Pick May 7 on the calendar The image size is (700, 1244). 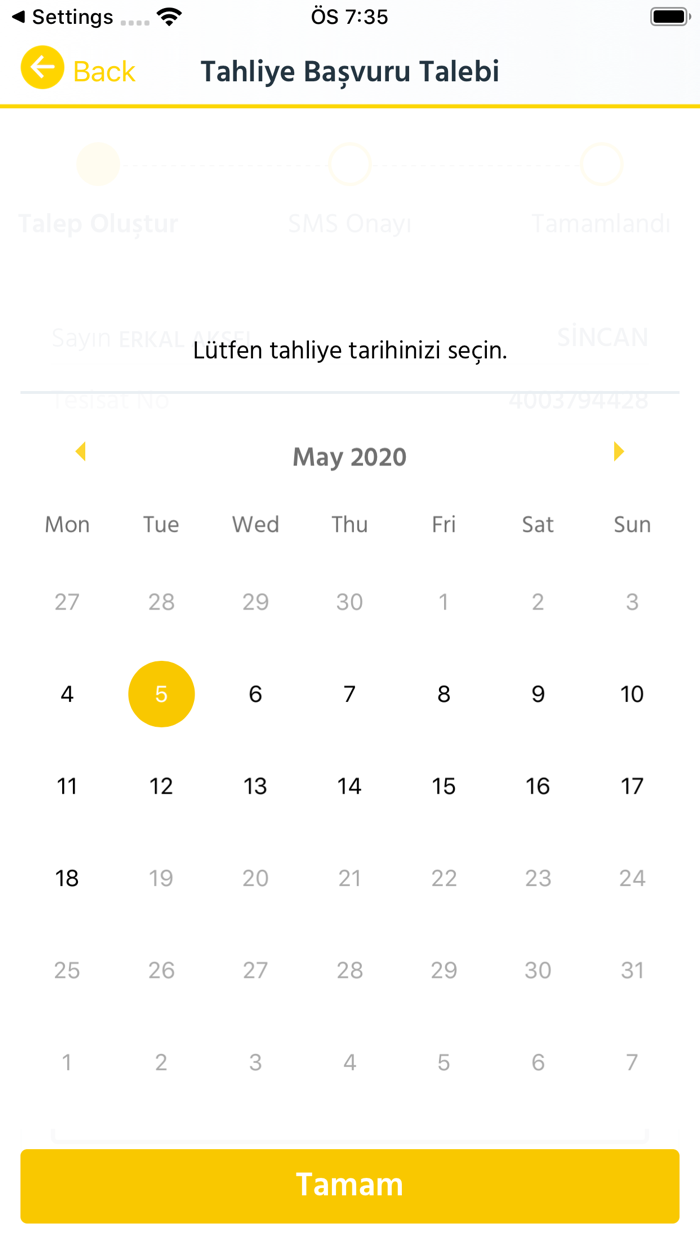pyautogui.click(x=349, y=694)
